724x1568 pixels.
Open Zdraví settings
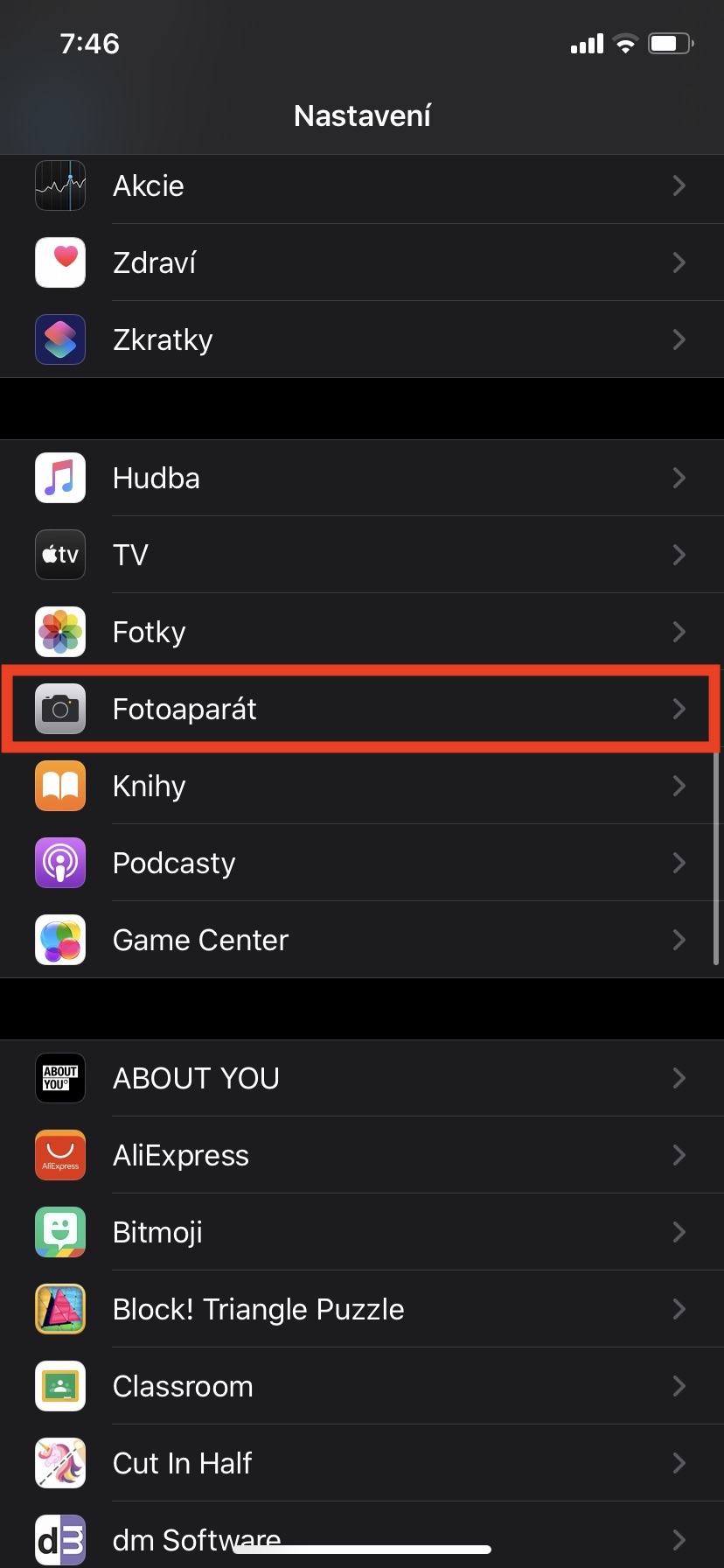[362, 262]
